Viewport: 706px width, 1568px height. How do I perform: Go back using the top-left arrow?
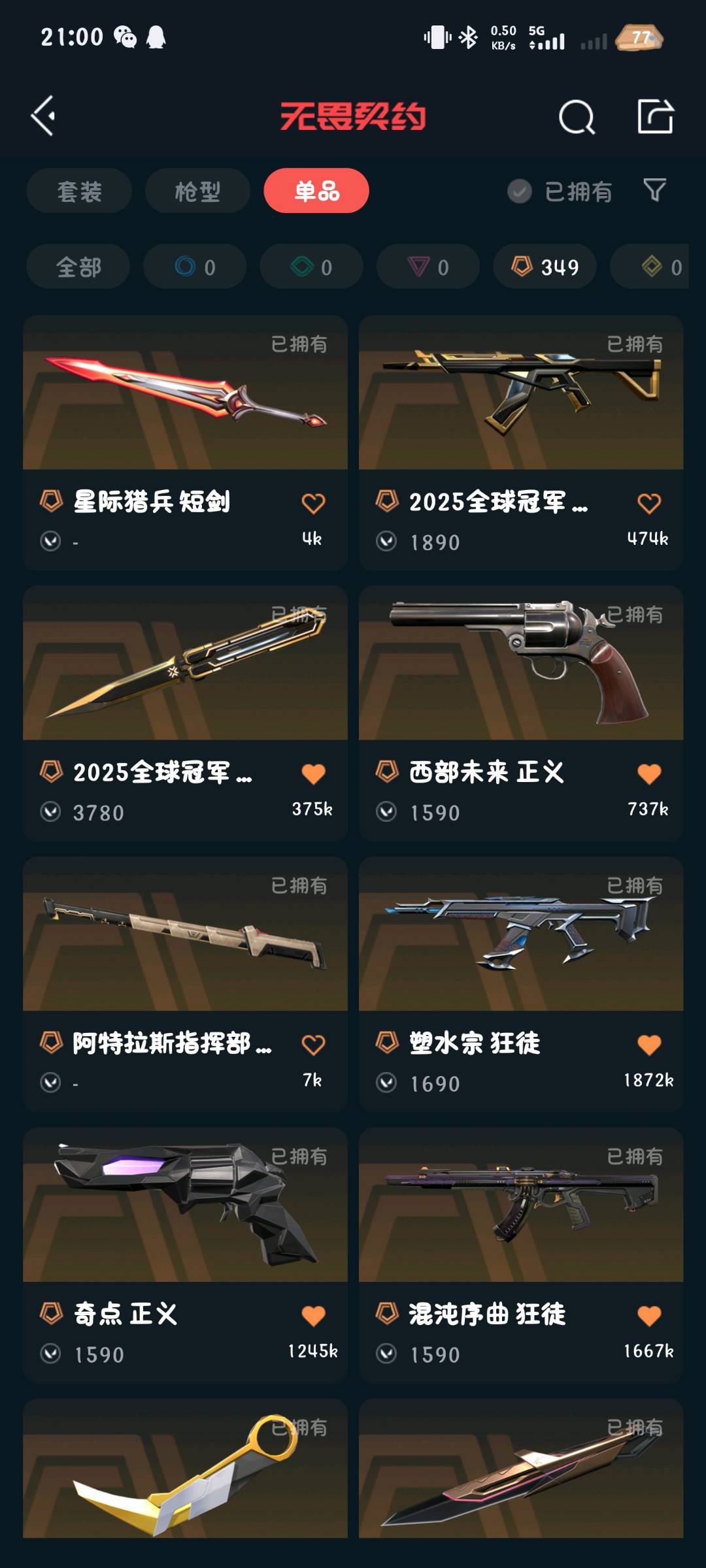[43, 116]
